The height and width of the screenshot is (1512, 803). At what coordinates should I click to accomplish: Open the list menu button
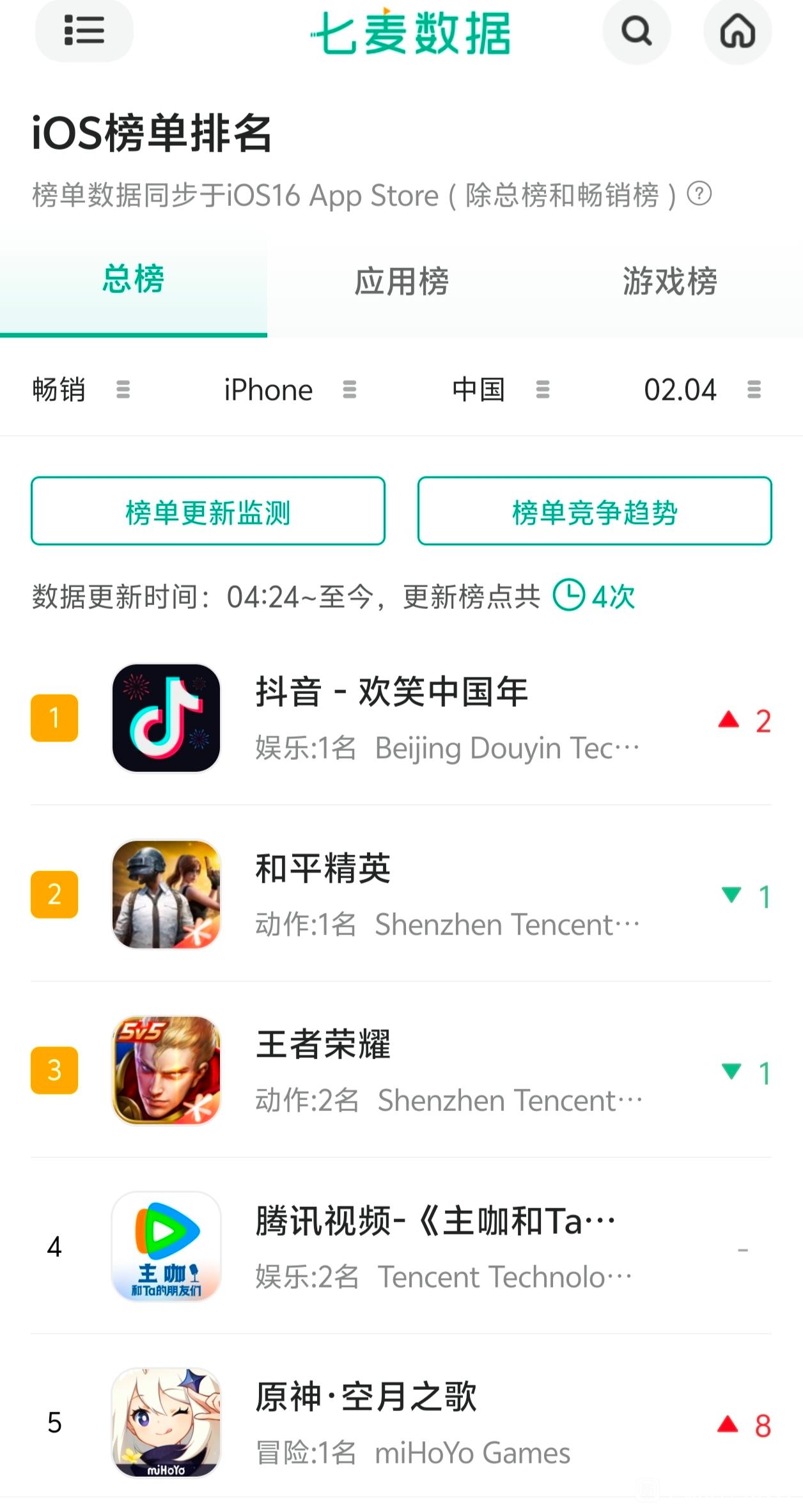pos(84,30)
